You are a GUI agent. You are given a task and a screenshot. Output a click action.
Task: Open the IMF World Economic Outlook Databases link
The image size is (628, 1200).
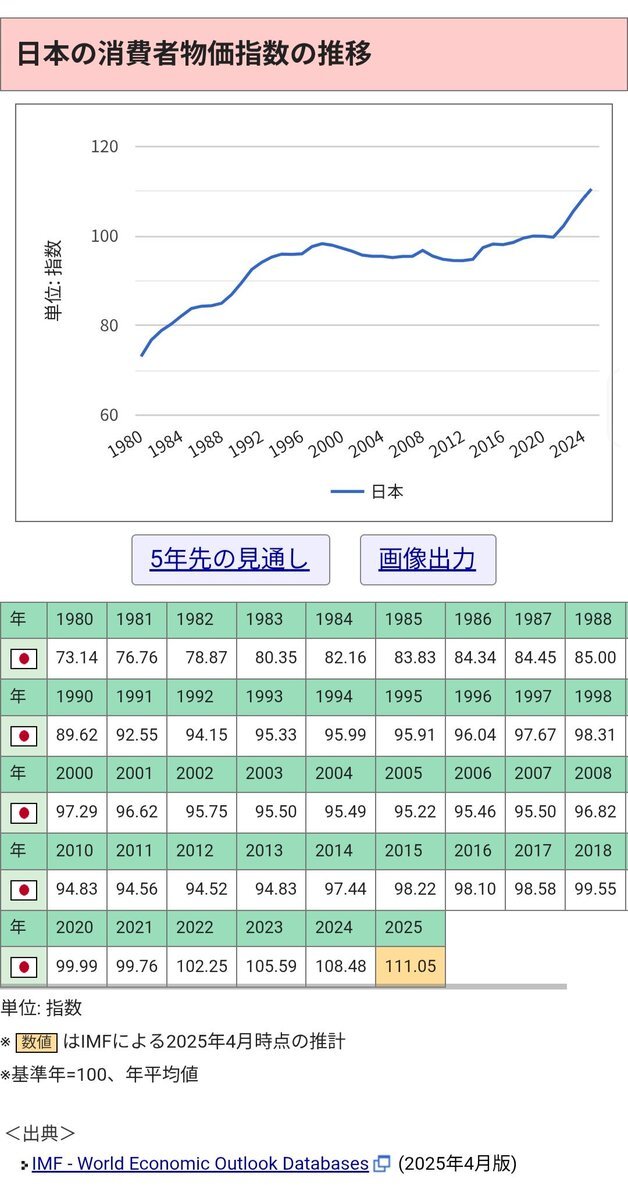click(x=200, y=1164)
